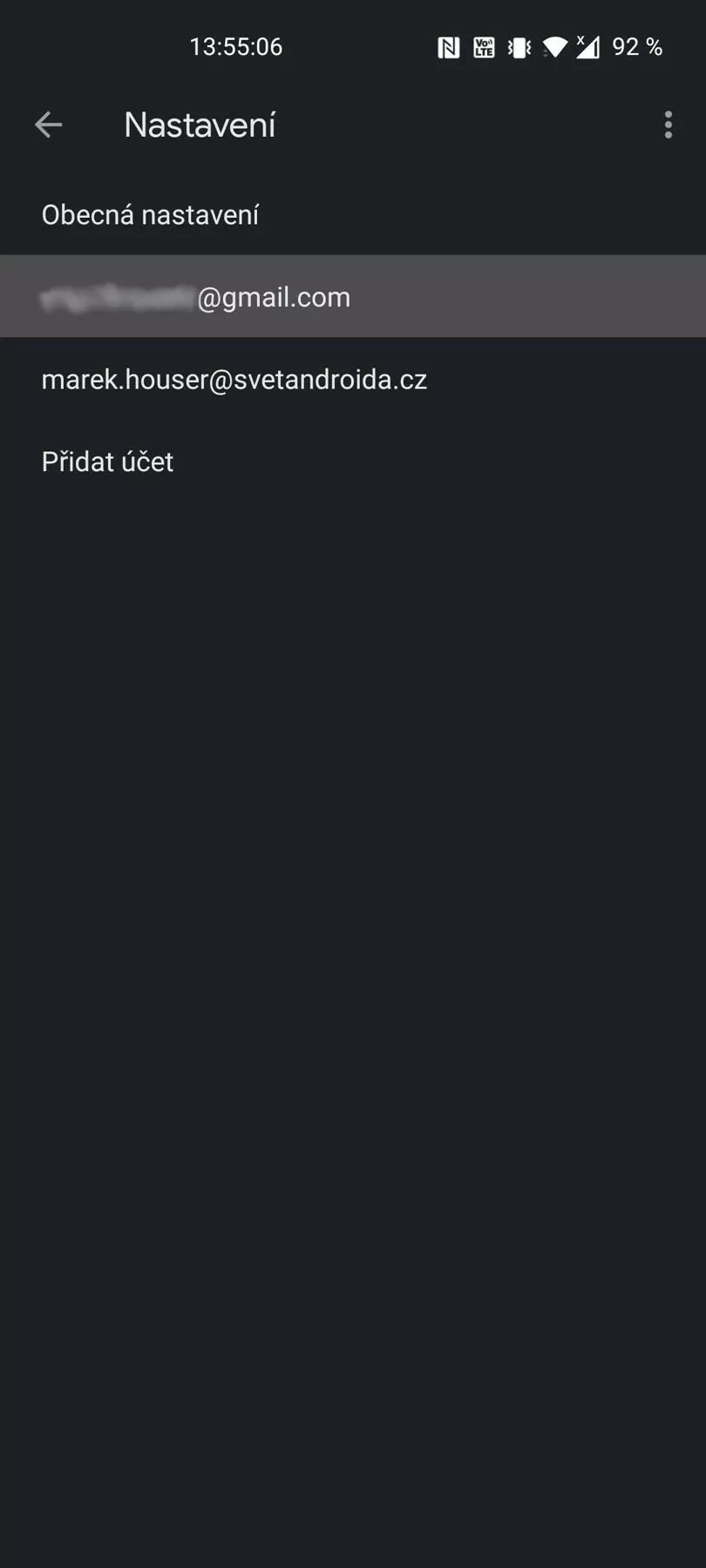The width and height of the screenshot is (706, 1568).
Task: Open Obecná nastavení
Action: click(x=353, y=214)
